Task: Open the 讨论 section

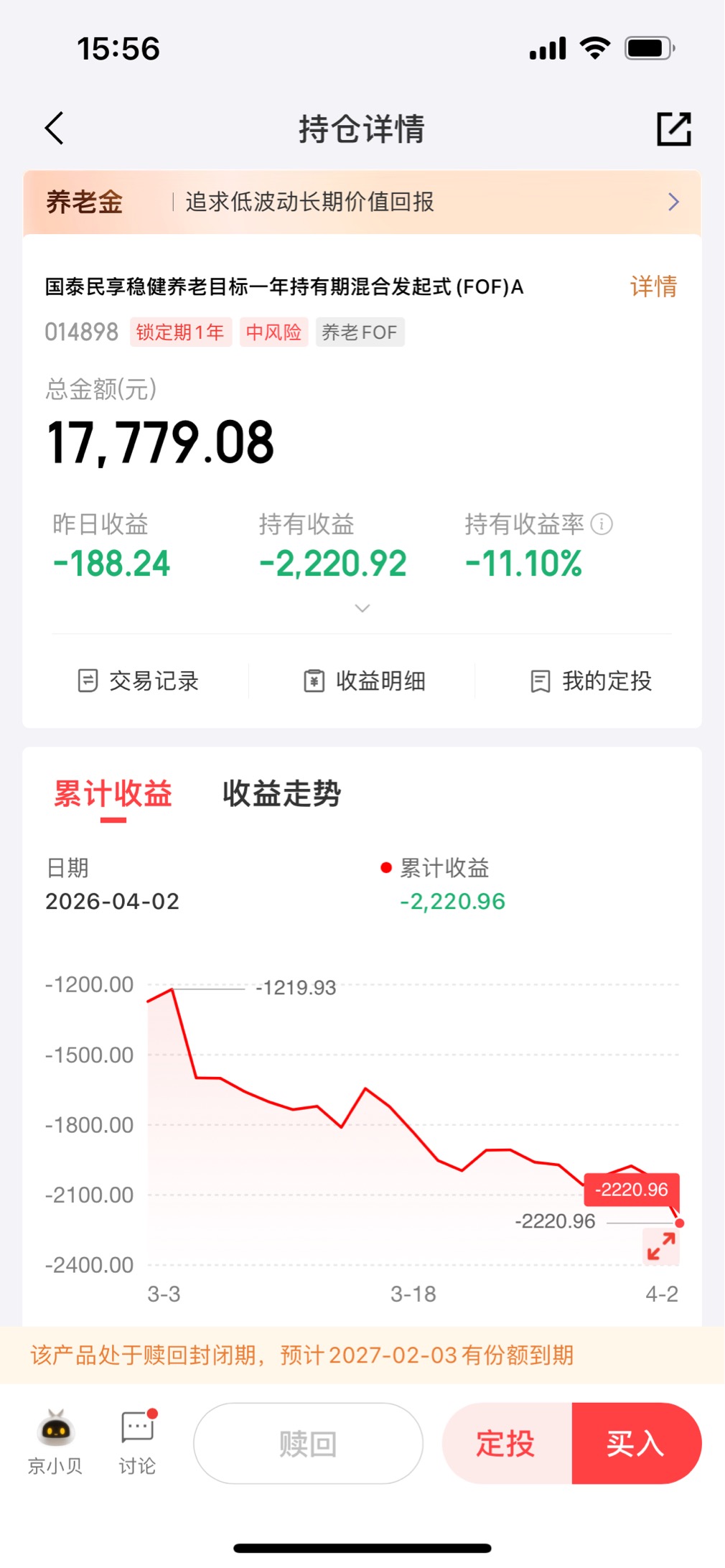Action: [137, 1442]
